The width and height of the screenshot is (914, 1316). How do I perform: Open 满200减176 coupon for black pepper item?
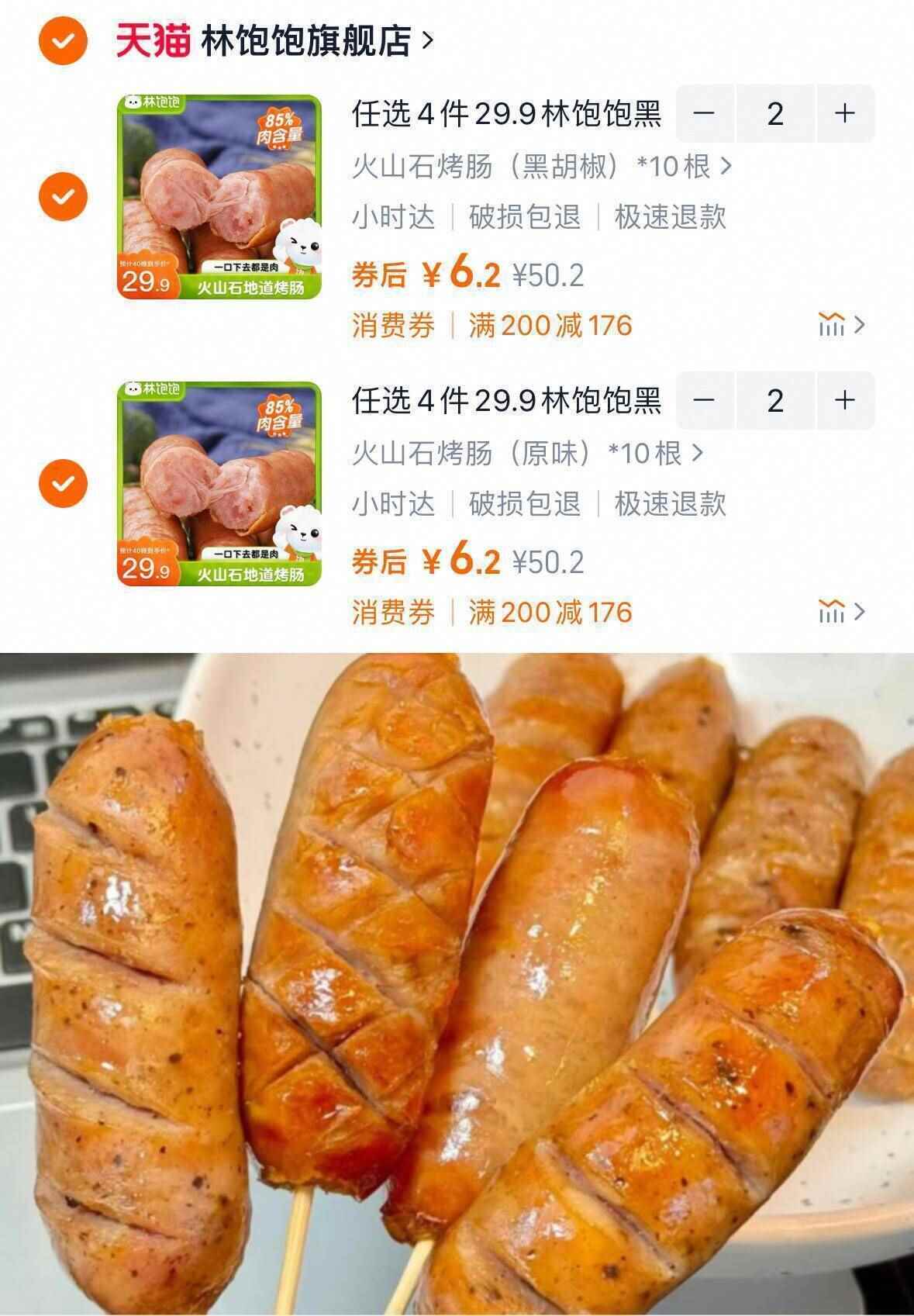point(548,324)
